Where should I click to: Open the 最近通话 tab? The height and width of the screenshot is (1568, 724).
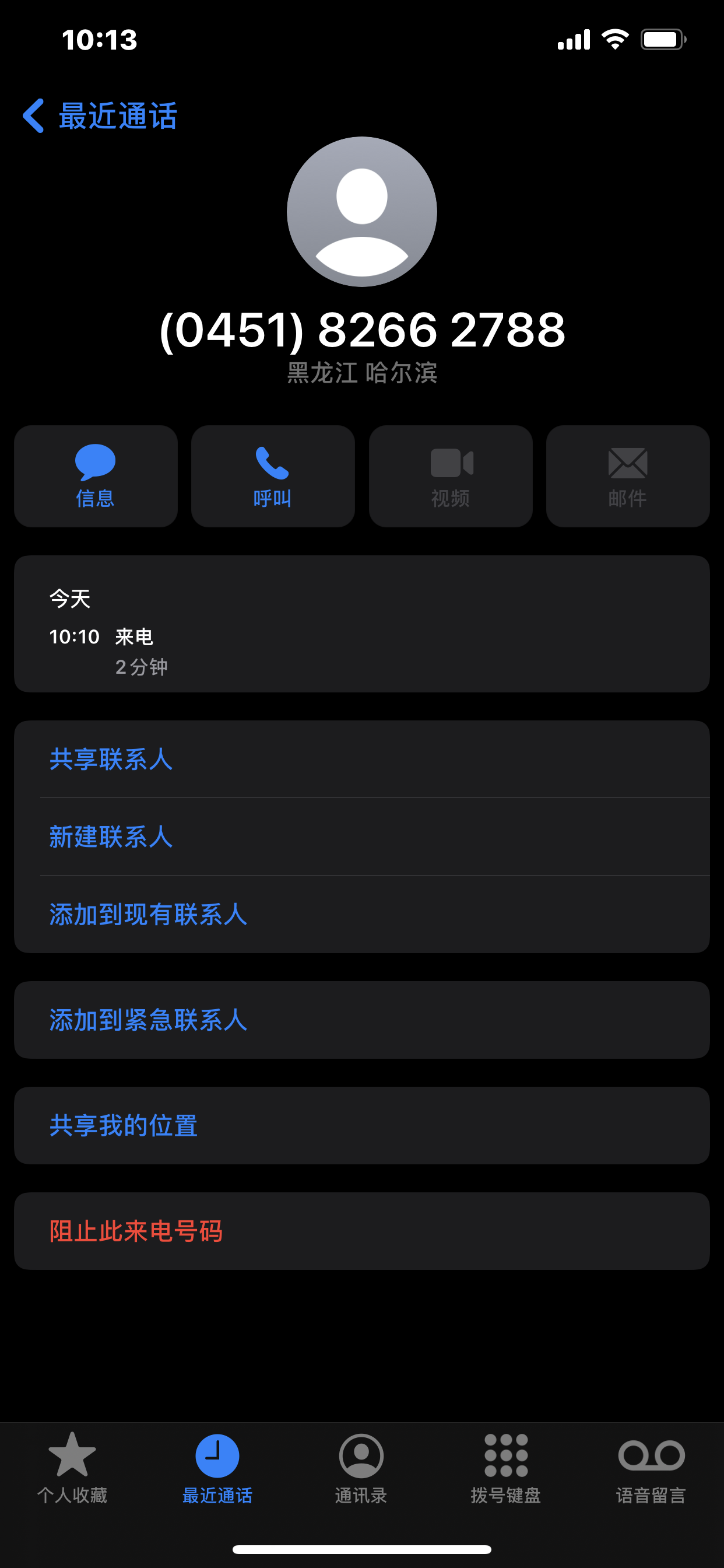pyautogui.click(x=217, y=1468)
